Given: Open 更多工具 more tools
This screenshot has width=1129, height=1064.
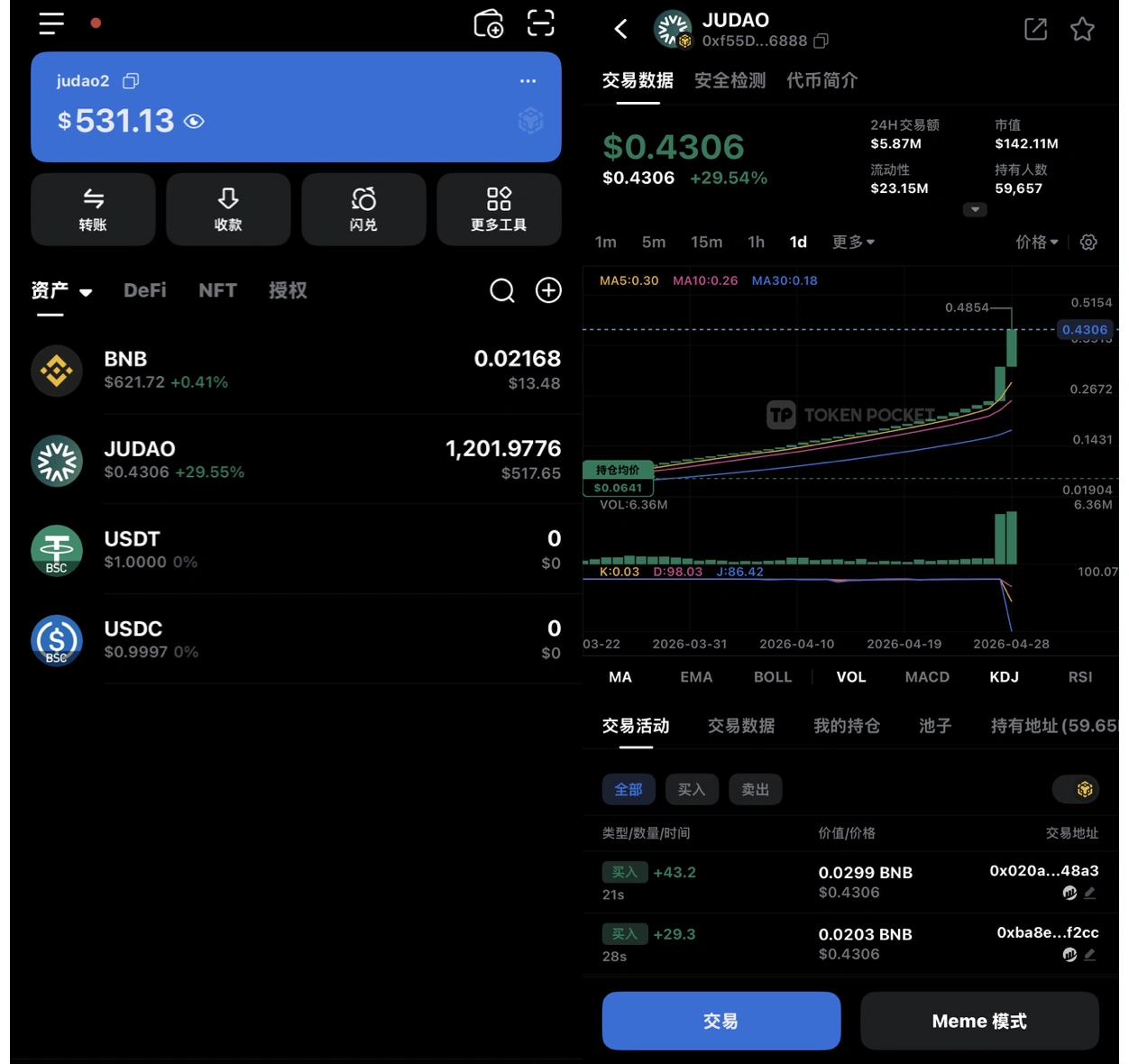Looking at the screenshot, I should [499, 209].
